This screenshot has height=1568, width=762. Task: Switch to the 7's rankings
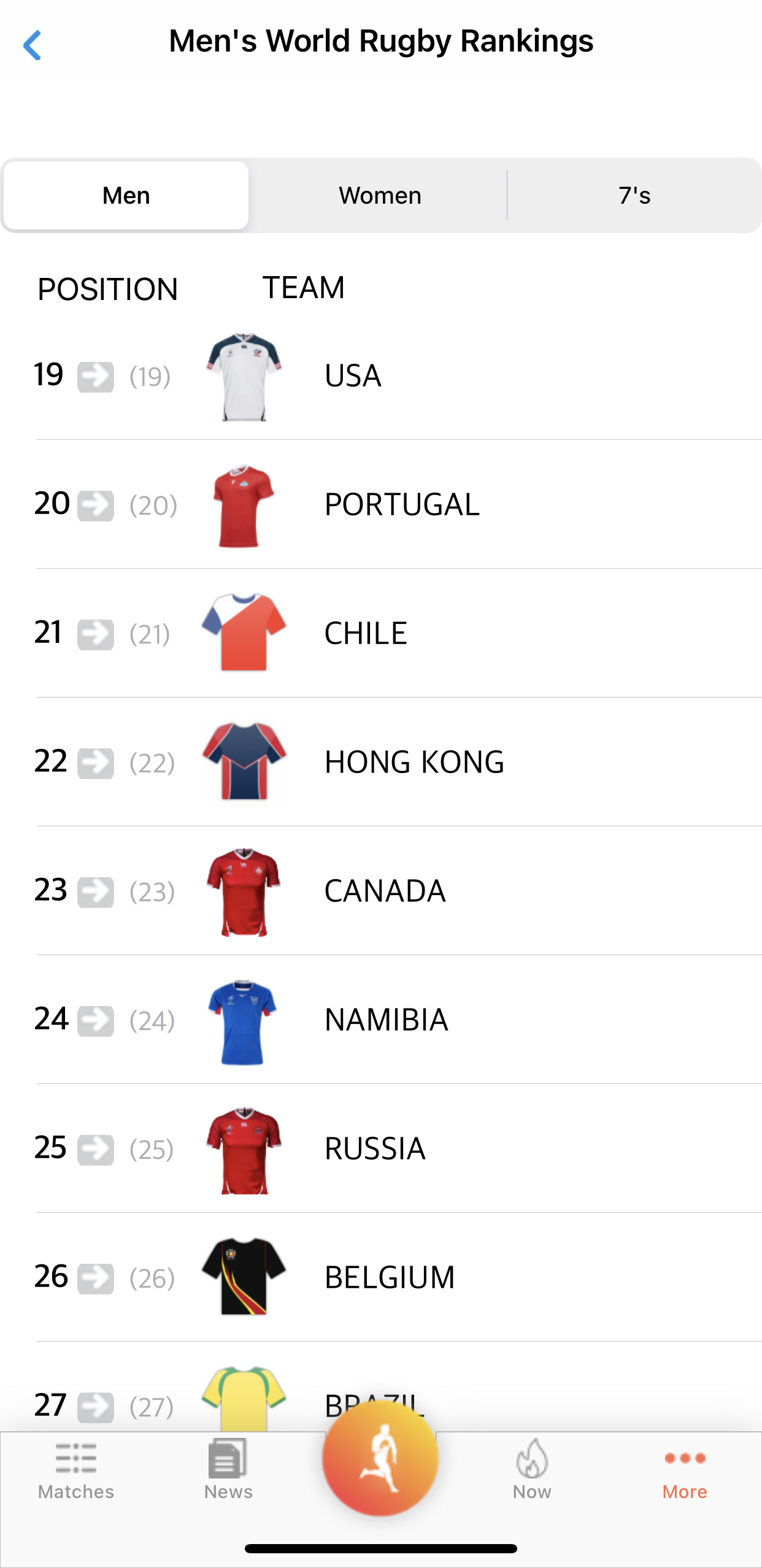click(634, 196)
